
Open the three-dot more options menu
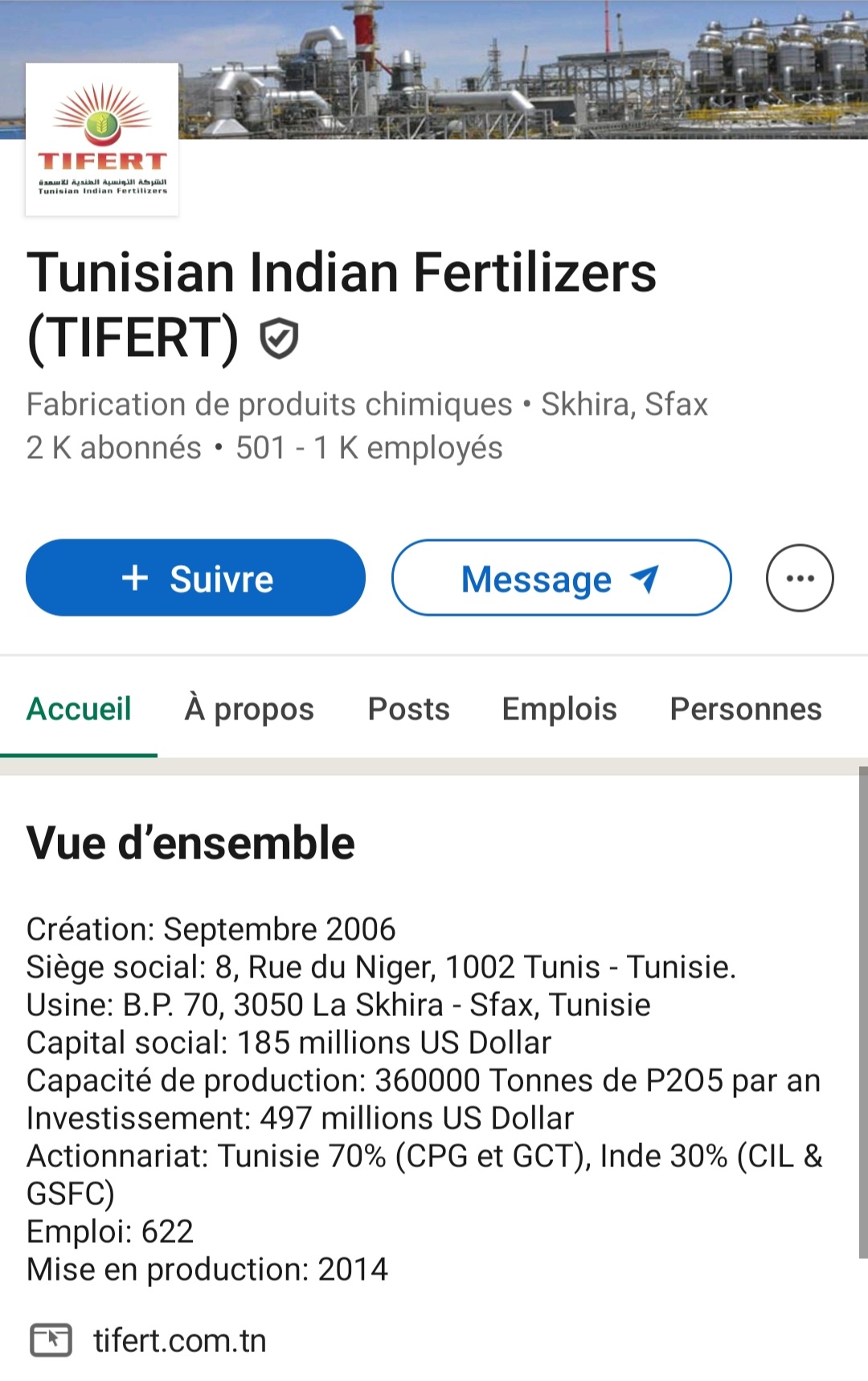[799, 577]
